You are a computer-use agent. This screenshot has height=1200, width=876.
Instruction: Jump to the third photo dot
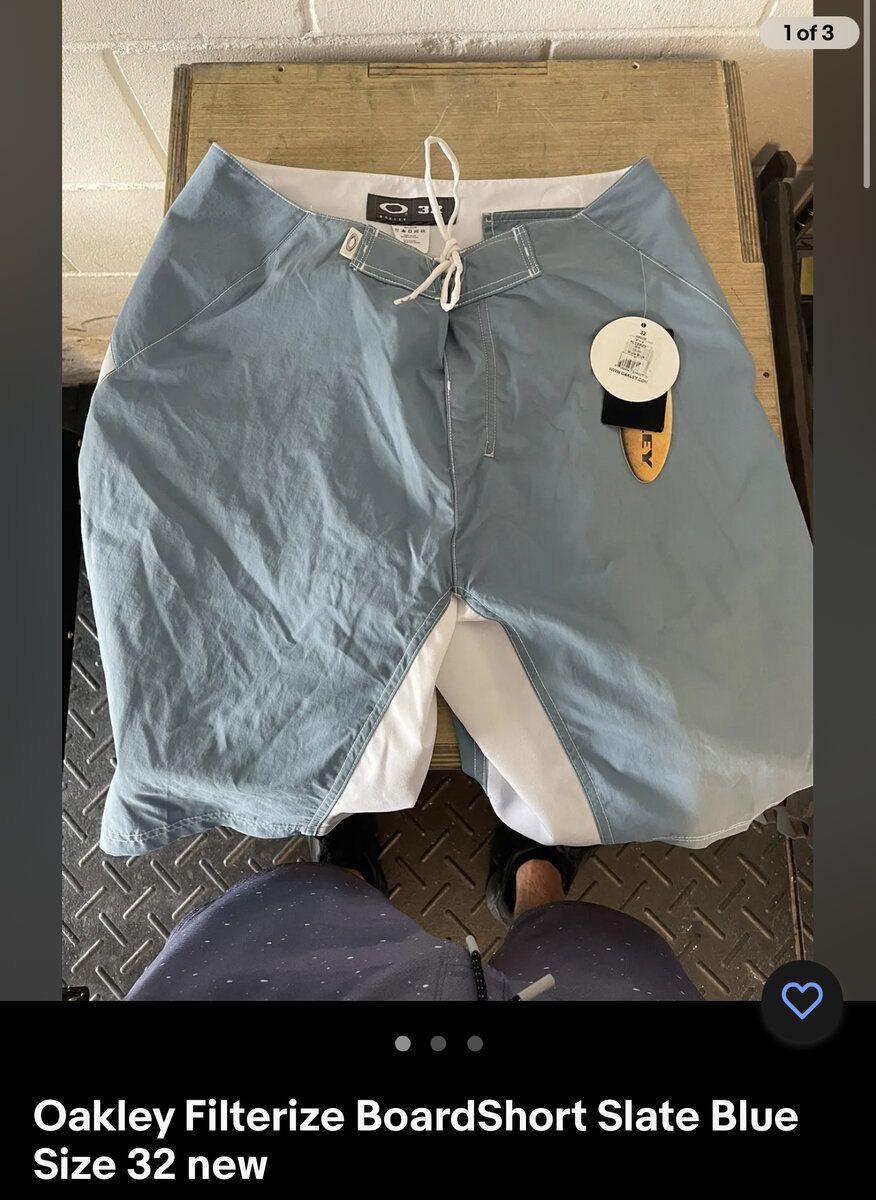475,1044
